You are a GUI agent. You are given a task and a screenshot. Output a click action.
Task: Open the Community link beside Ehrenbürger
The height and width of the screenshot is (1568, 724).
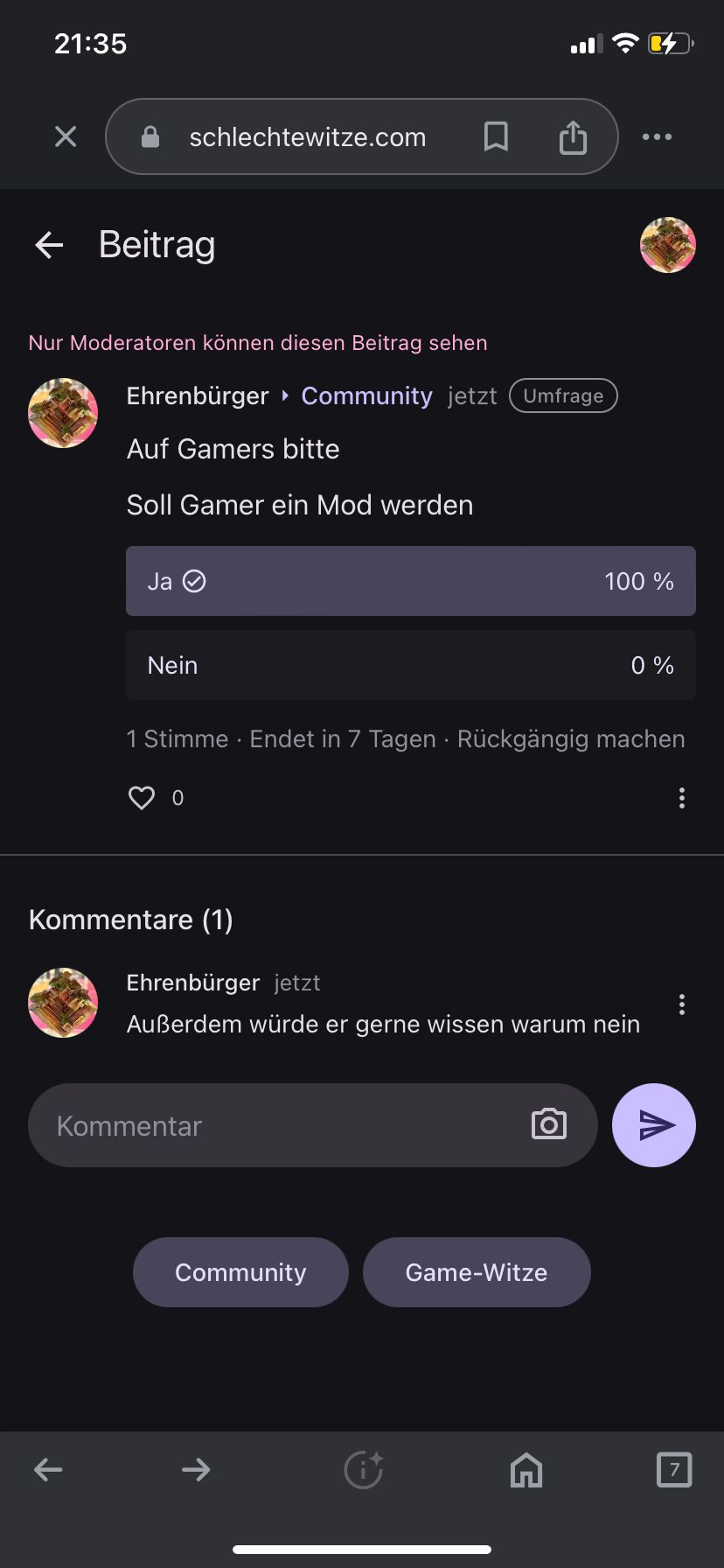pos(366,396)
